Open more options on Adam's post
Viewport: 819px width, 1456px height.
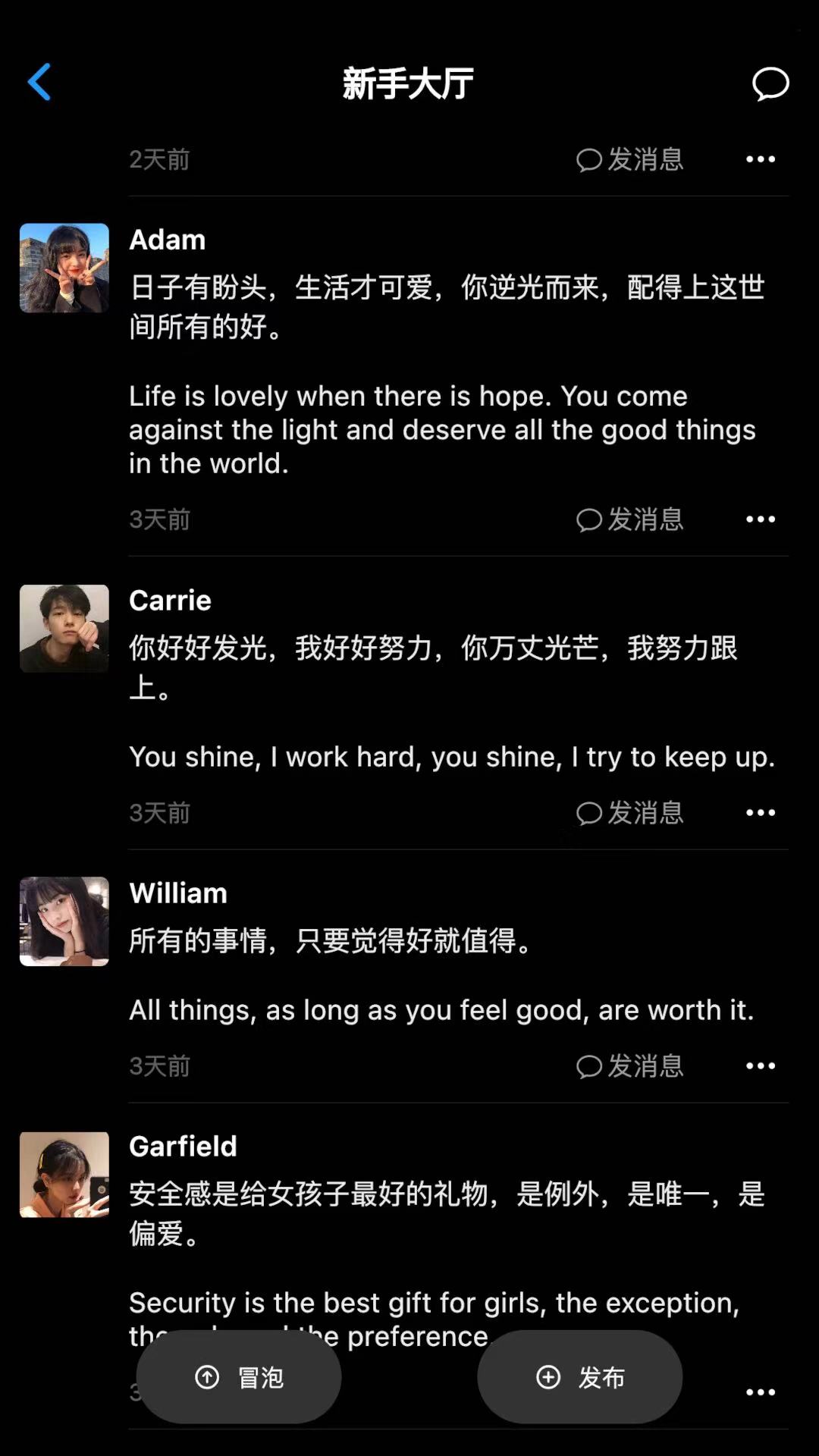pos(760,519)
